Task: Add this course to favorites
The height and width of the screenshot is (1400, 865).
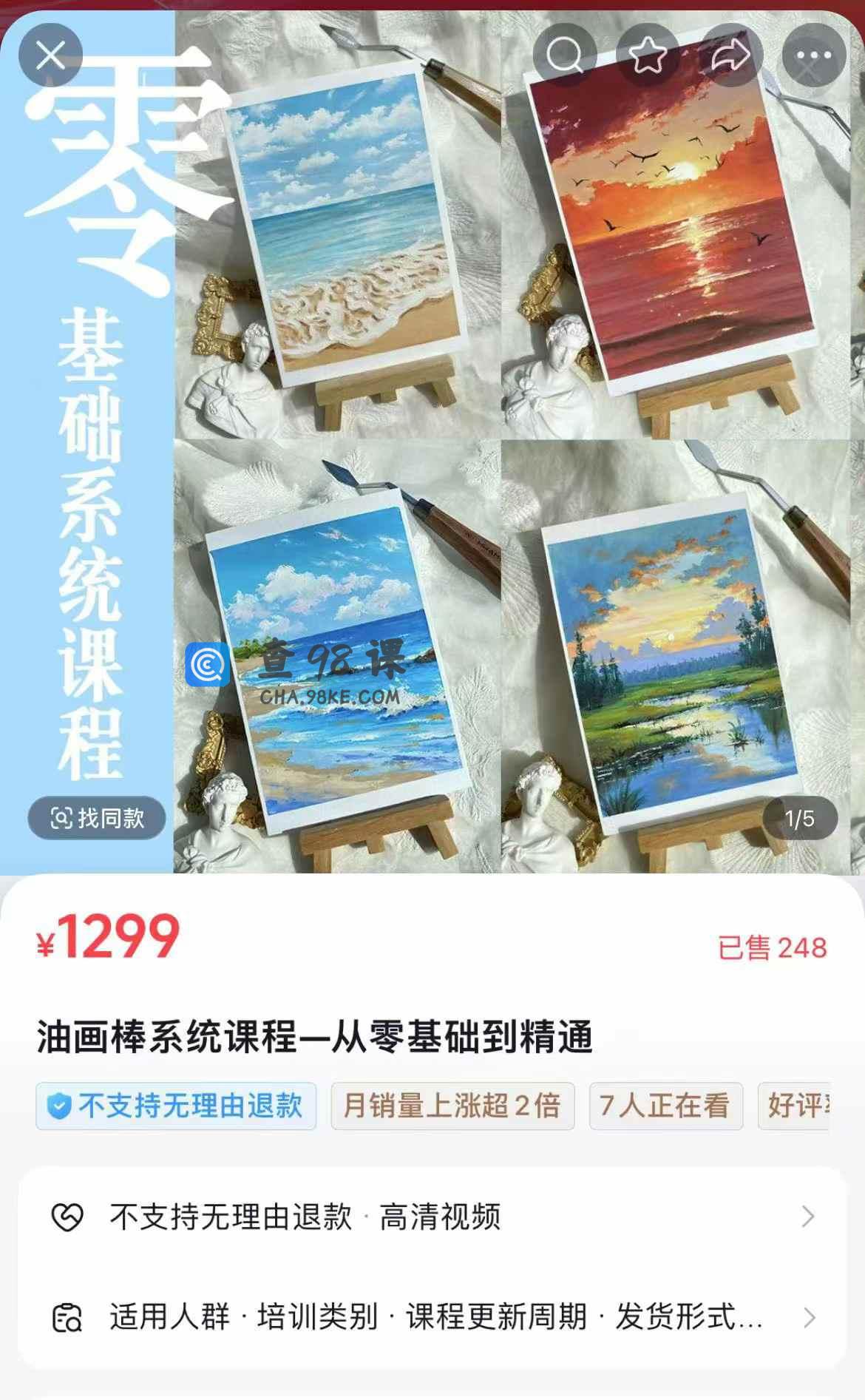Action: (648, 55)
